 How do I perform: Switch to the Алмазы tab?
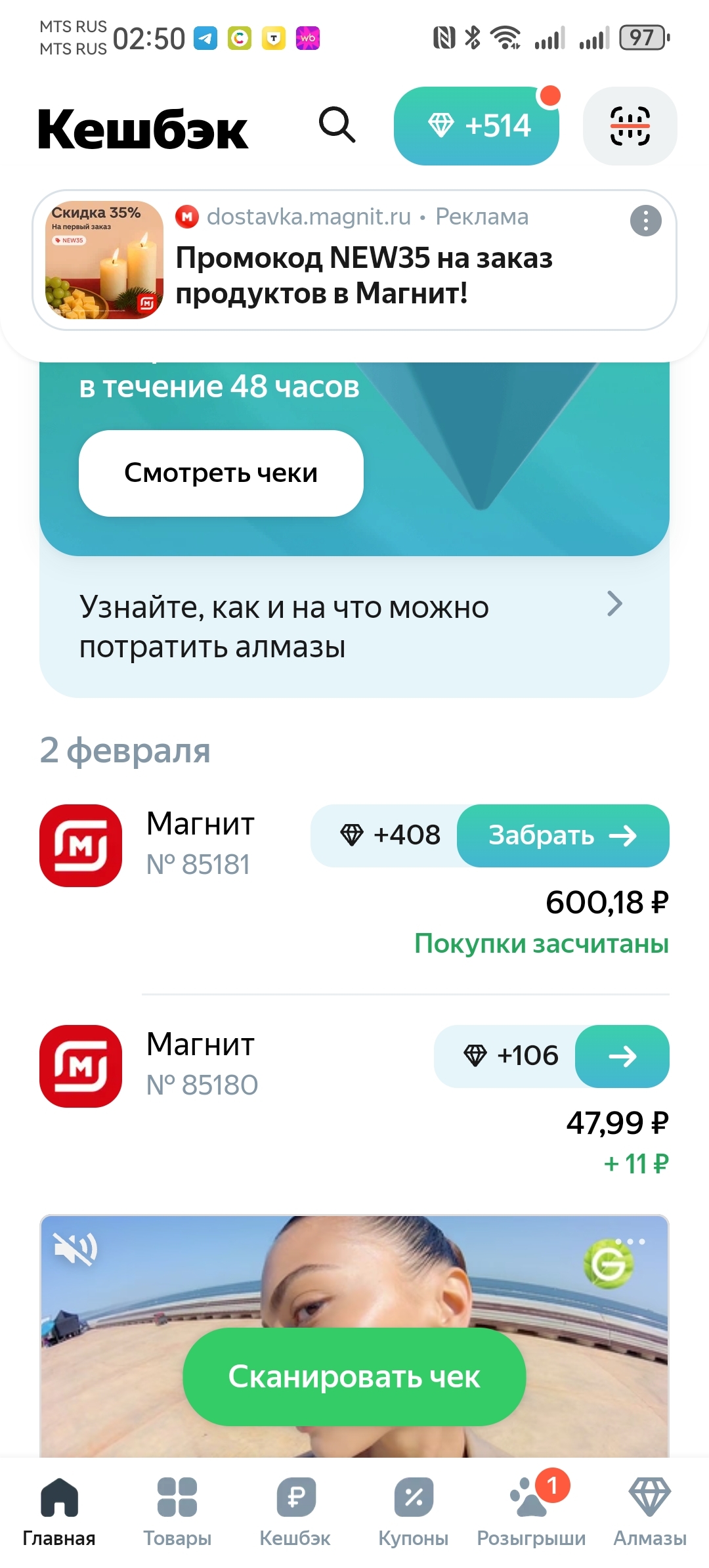point(650,1513)
